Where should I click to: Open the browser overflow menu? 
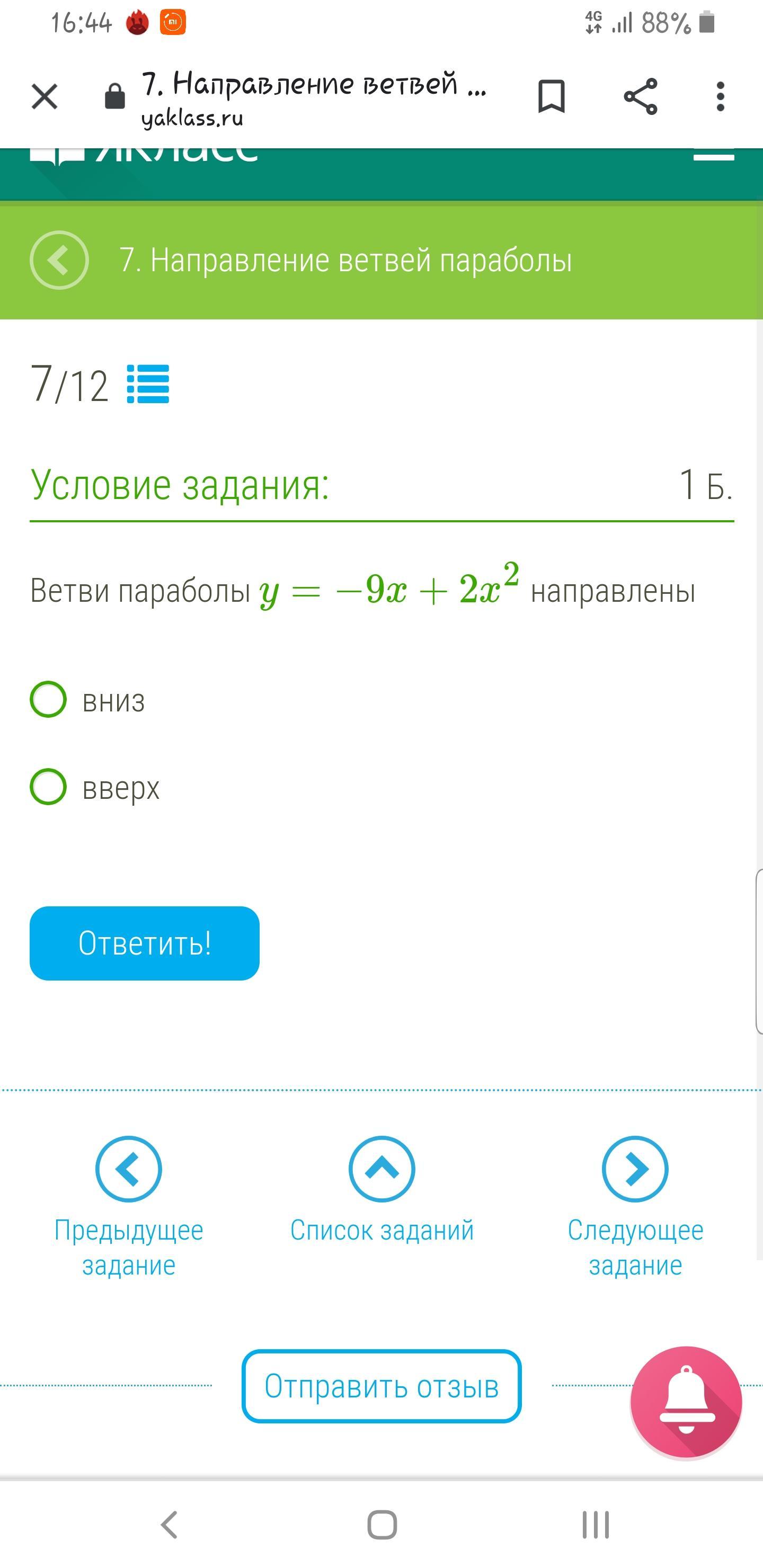(x=721, y=96)
